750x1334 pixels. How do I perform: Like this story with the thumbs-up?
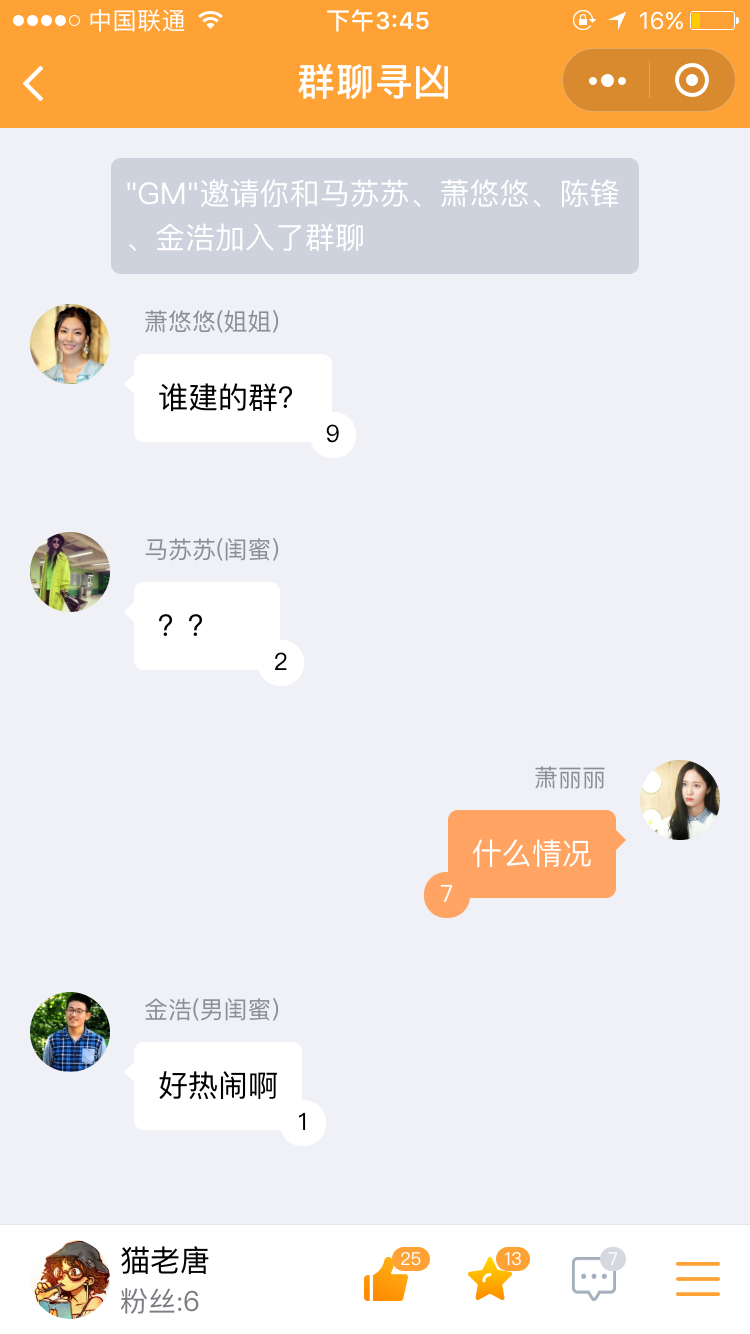pos(388,1279)
